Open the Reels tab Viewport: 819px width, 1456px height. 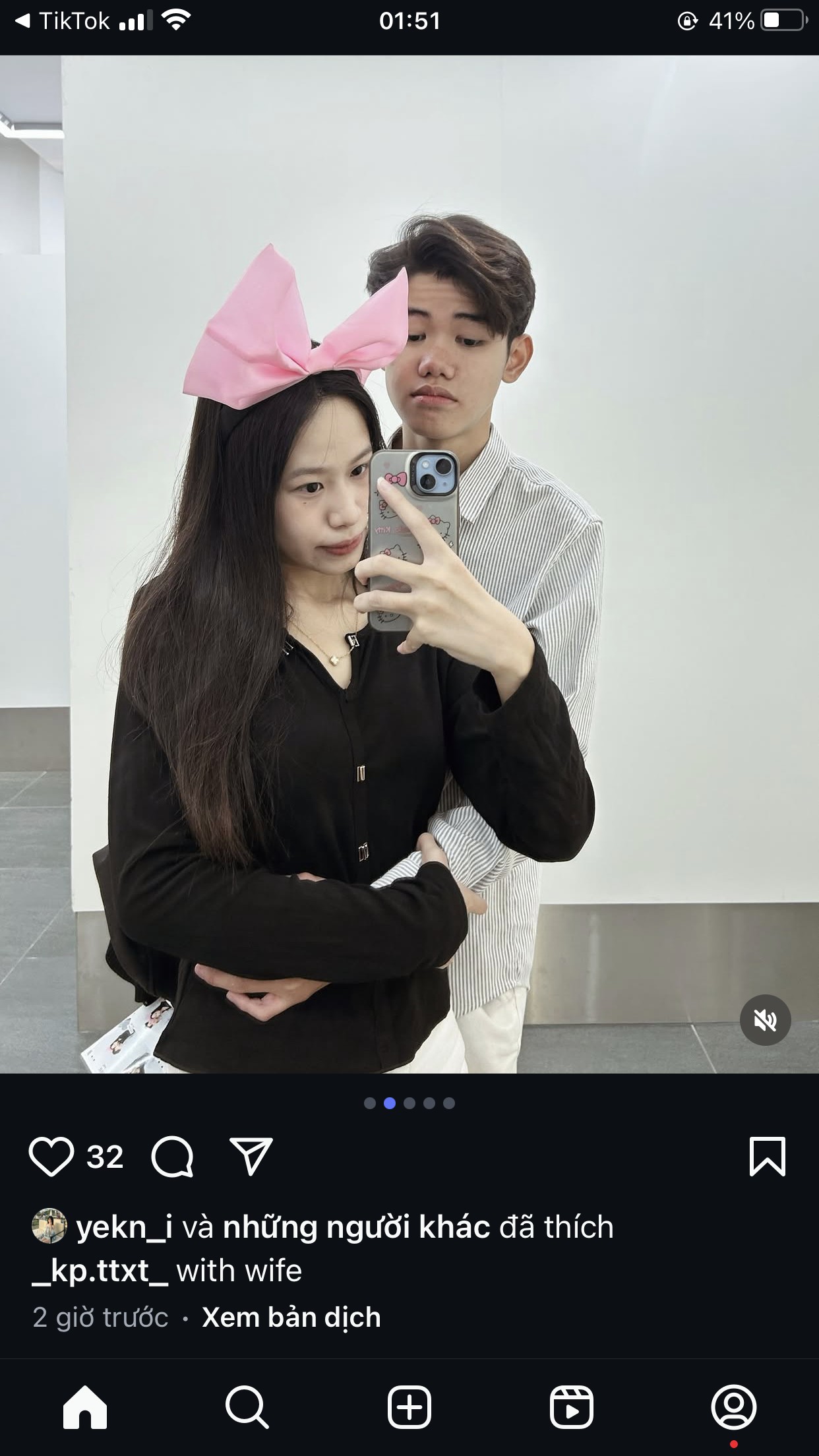pyautogui.click(x=572, y=1407)
